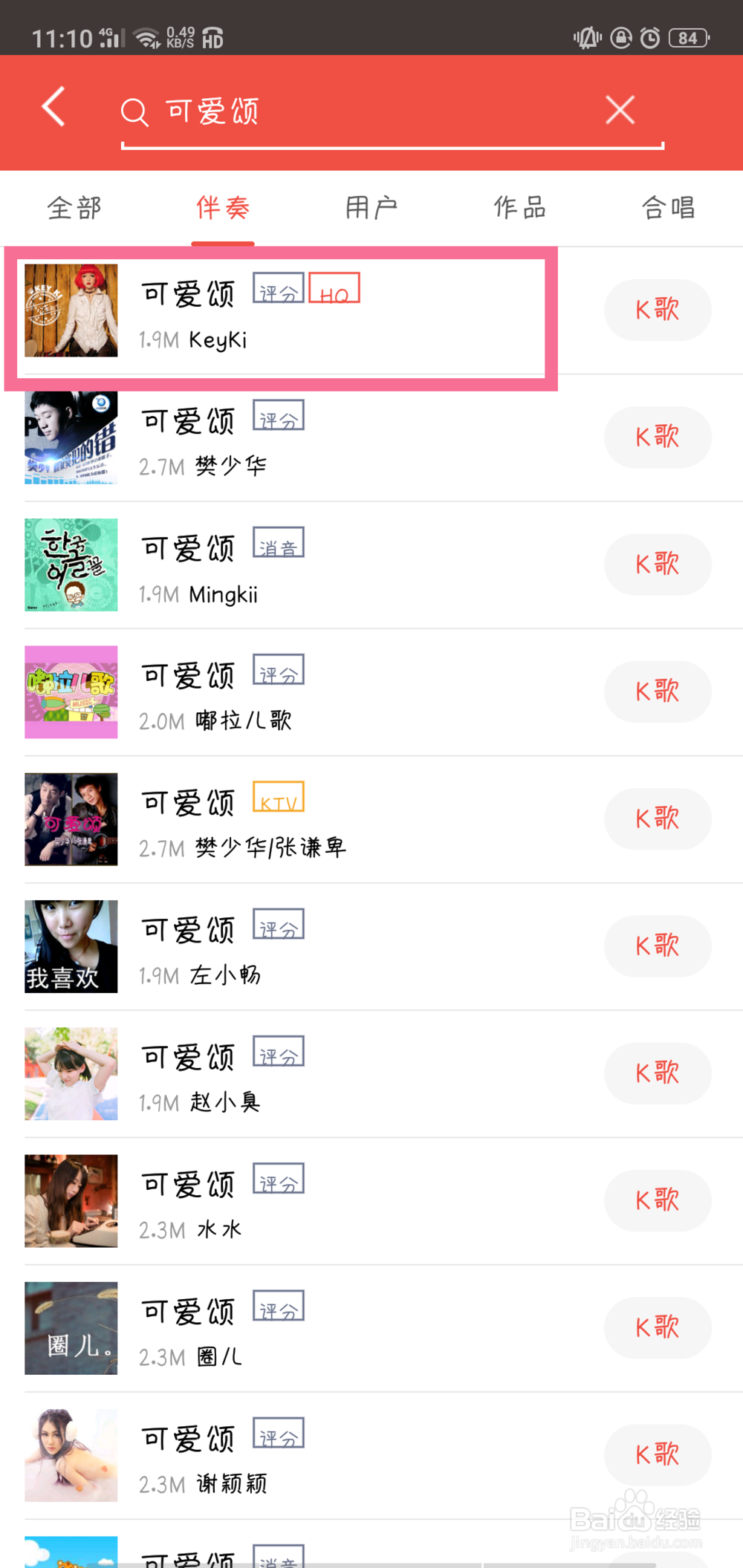This screenshot has width=743, height=1568.
Task: Start K歌 for 水水's version
Action: (x=658, y=1200)
